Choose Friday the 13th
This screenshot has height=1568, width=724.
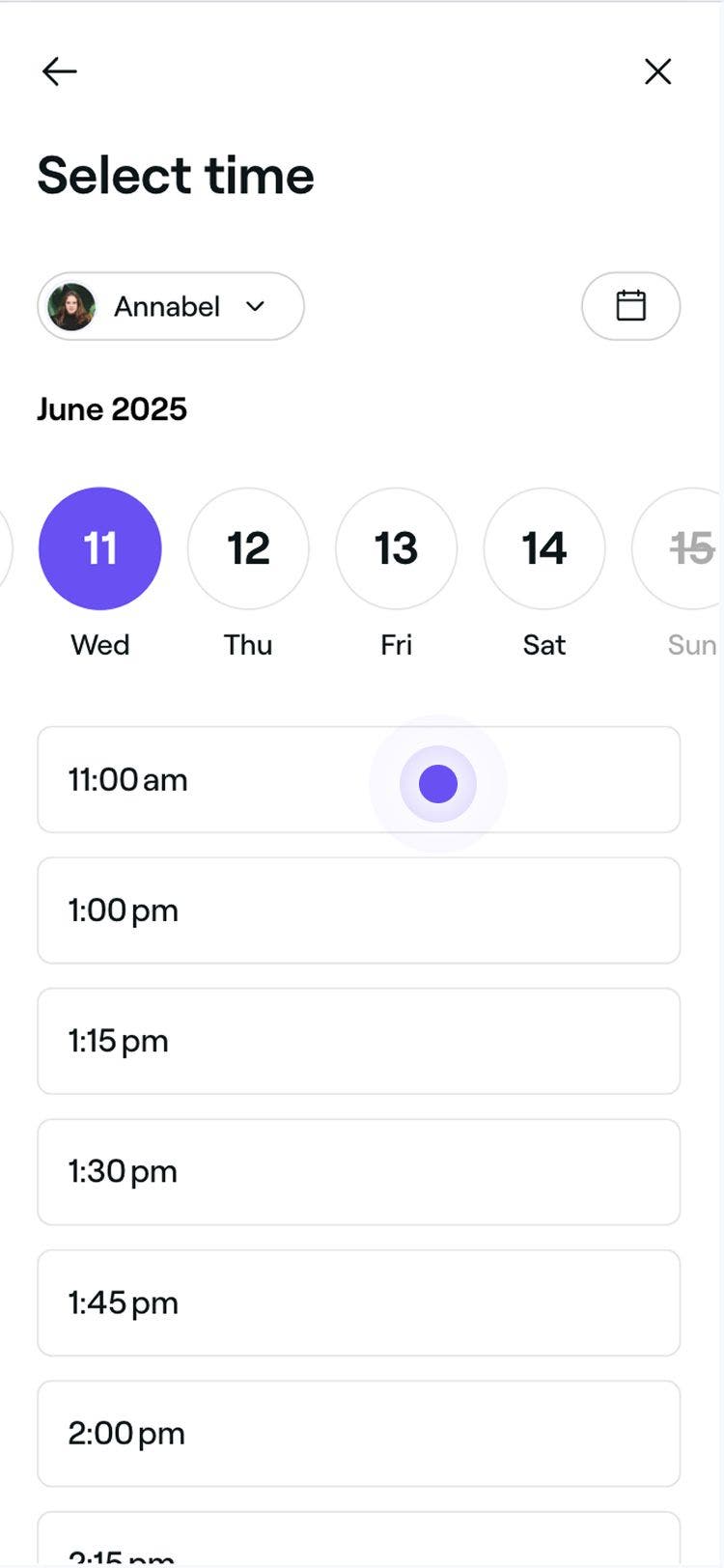coord(396,548)
